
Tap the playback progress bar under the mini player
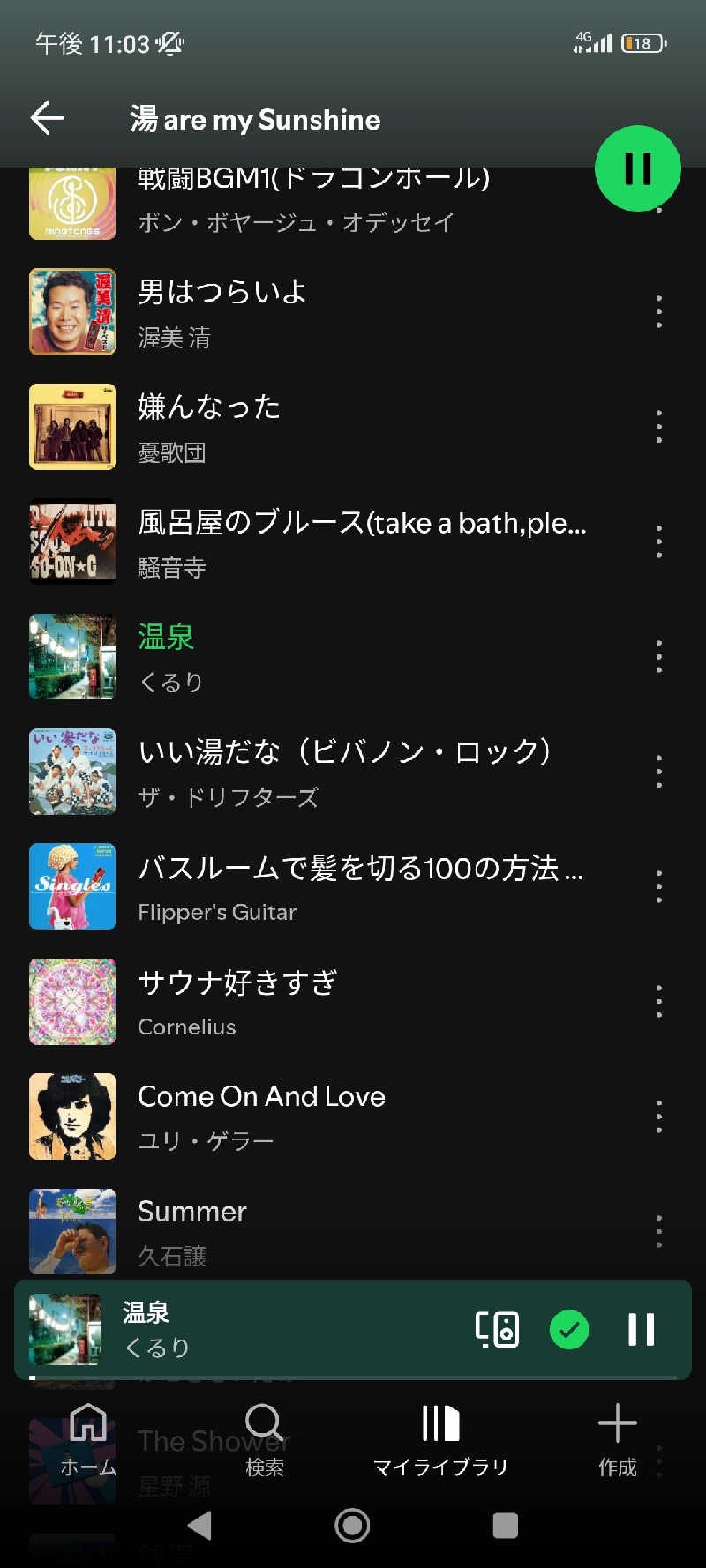(353, 1376)
